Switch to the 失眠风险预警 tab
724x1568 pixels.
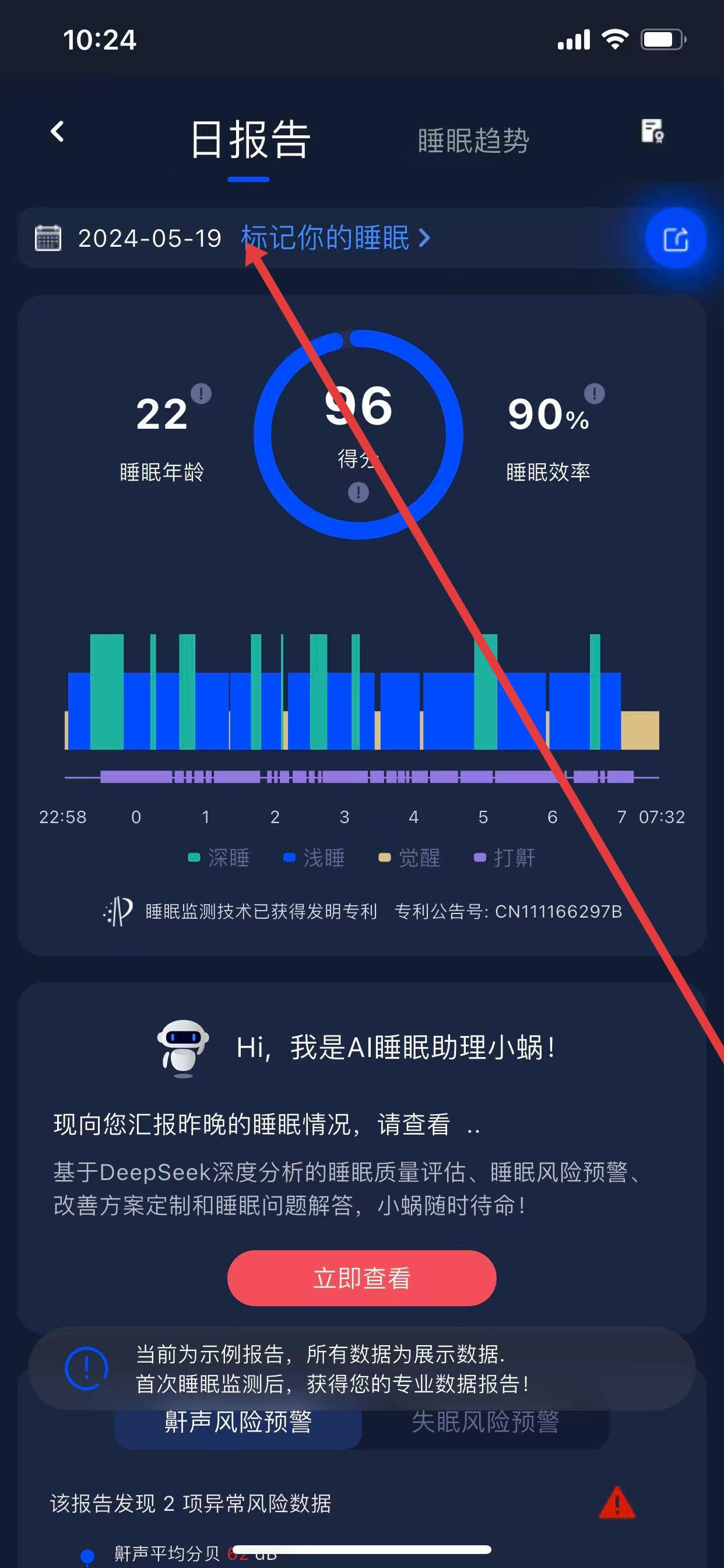[x=485, y=1423]
